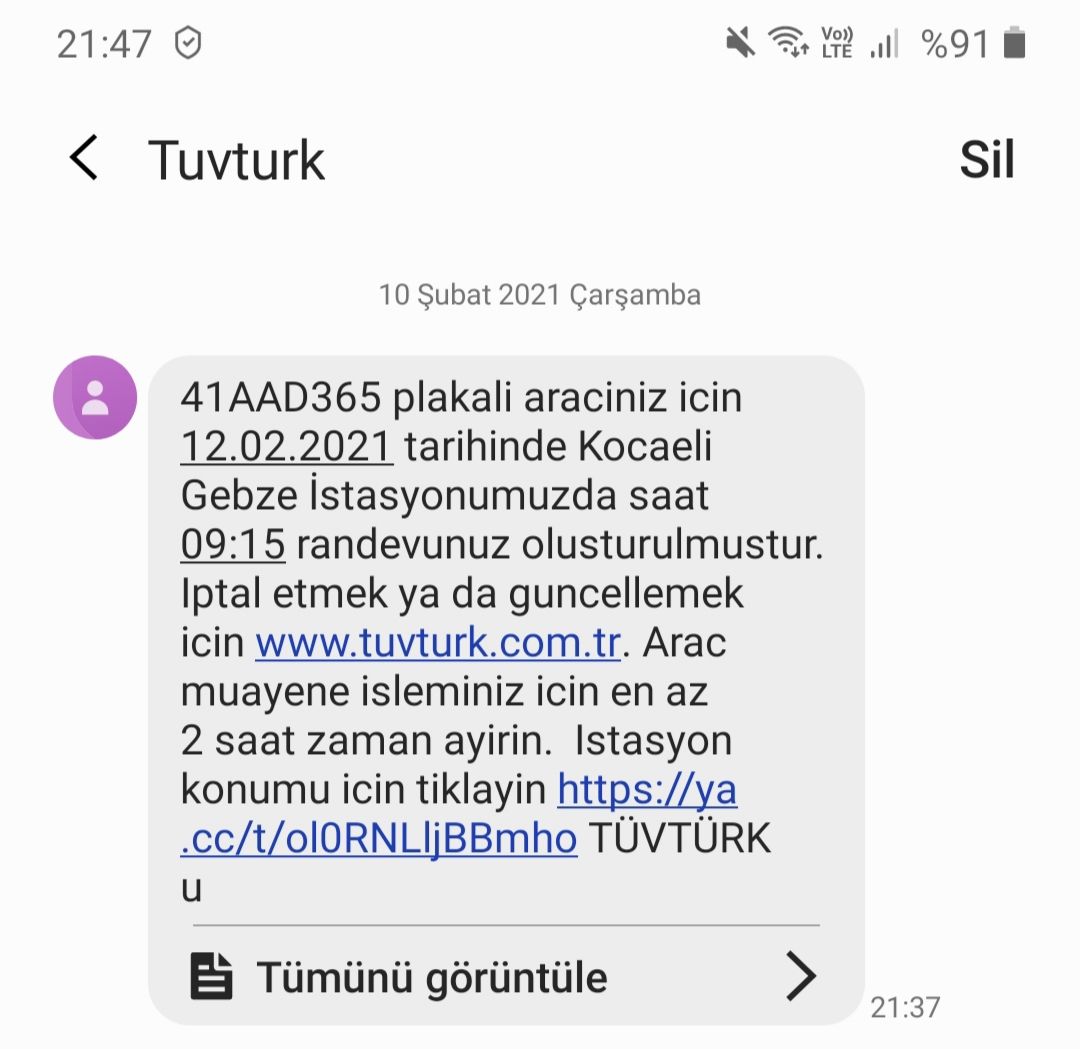1080x1049 pixels.
Task: Tap the underlined date 12.02.2021
Action: 286,446
